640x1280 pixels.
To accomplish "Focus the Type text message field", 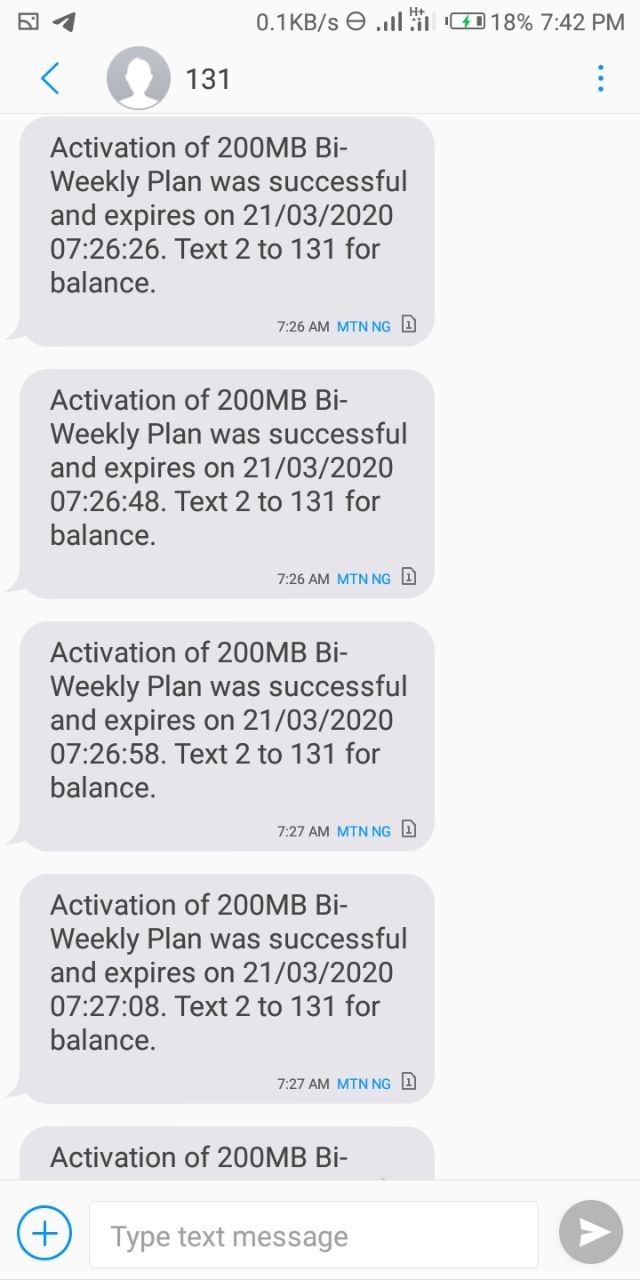I will (313, 1236).
